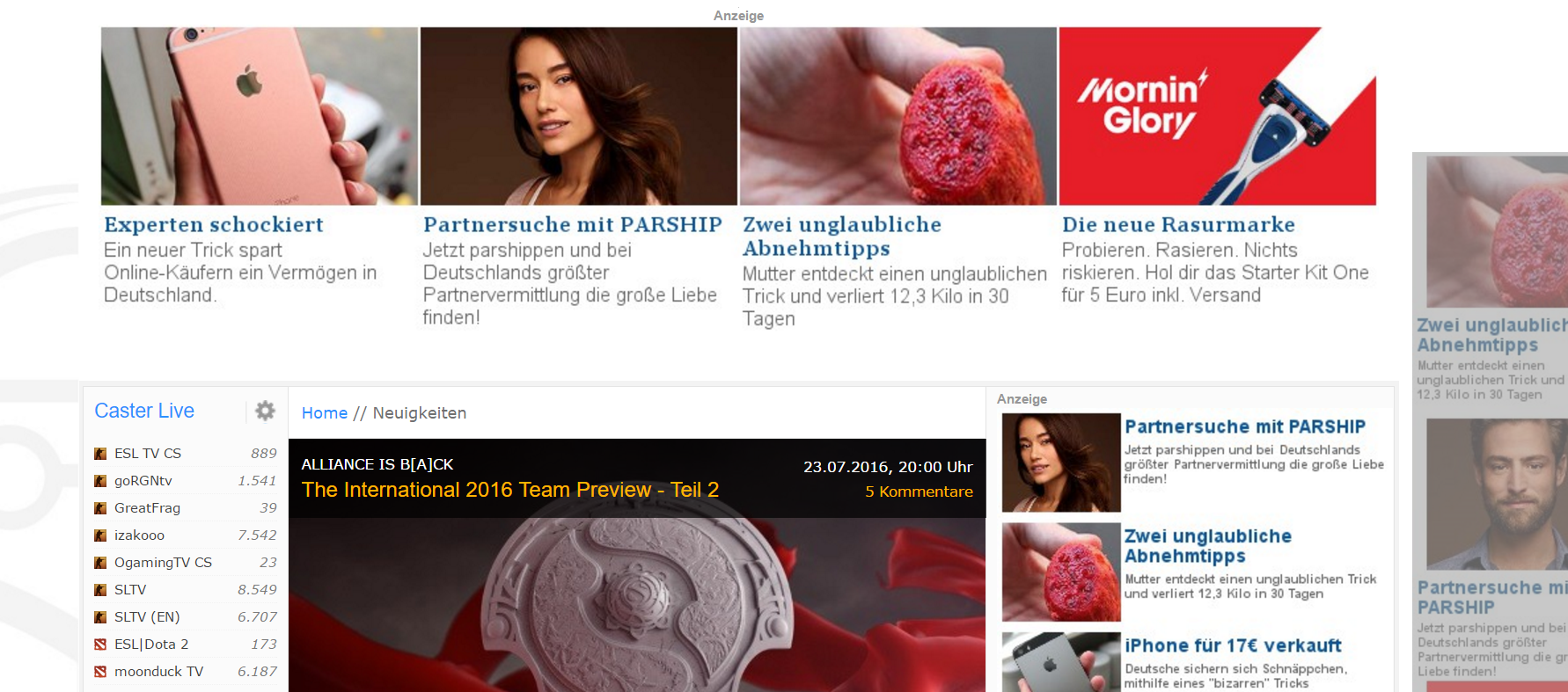Open Die neue Rasurmarke ad
The image size is (1568, 692).
1177,225
